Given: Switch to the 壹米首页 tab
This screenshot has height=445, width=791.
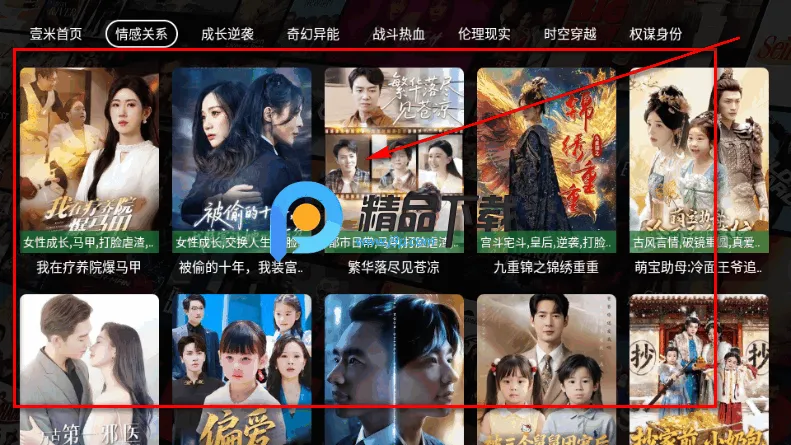Looking at the screenshot, I should click(x=56, y=34).
